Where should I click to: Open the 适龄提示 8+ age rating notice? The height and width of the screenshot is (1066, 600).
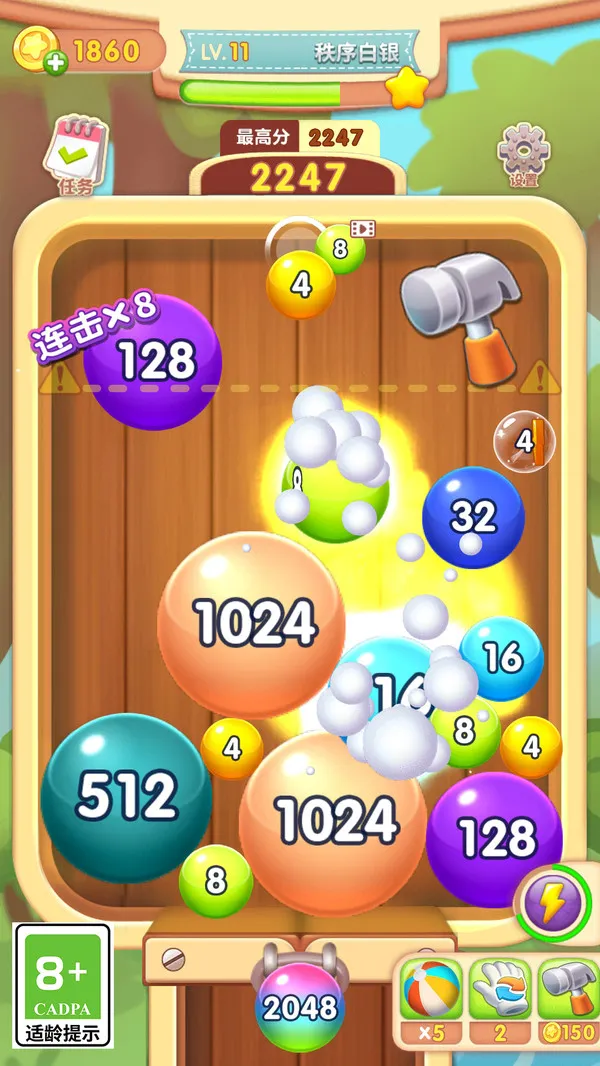[x=62, y=985]
